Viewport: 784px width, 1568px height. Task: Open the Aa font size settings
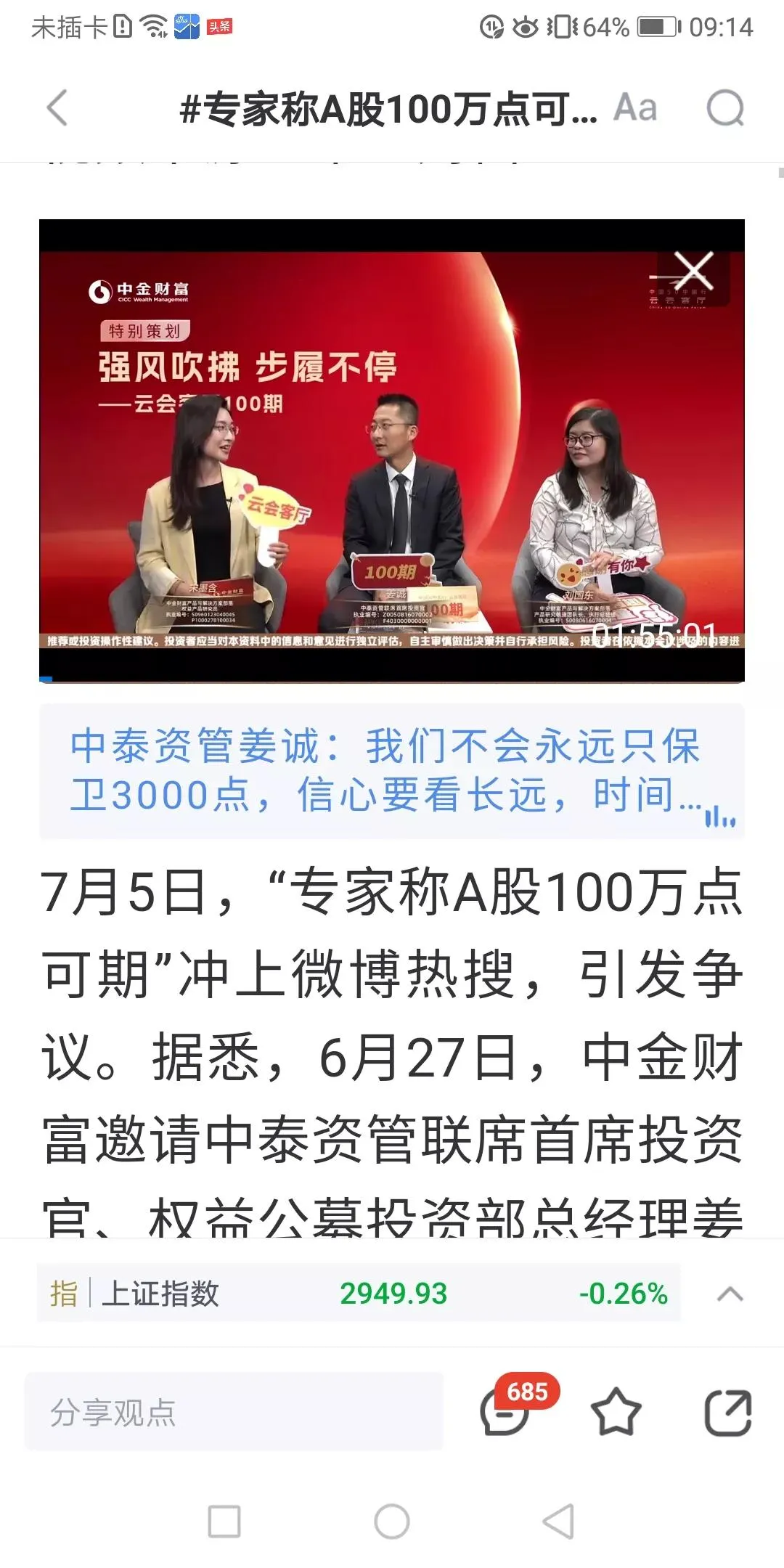click(635, 108)
